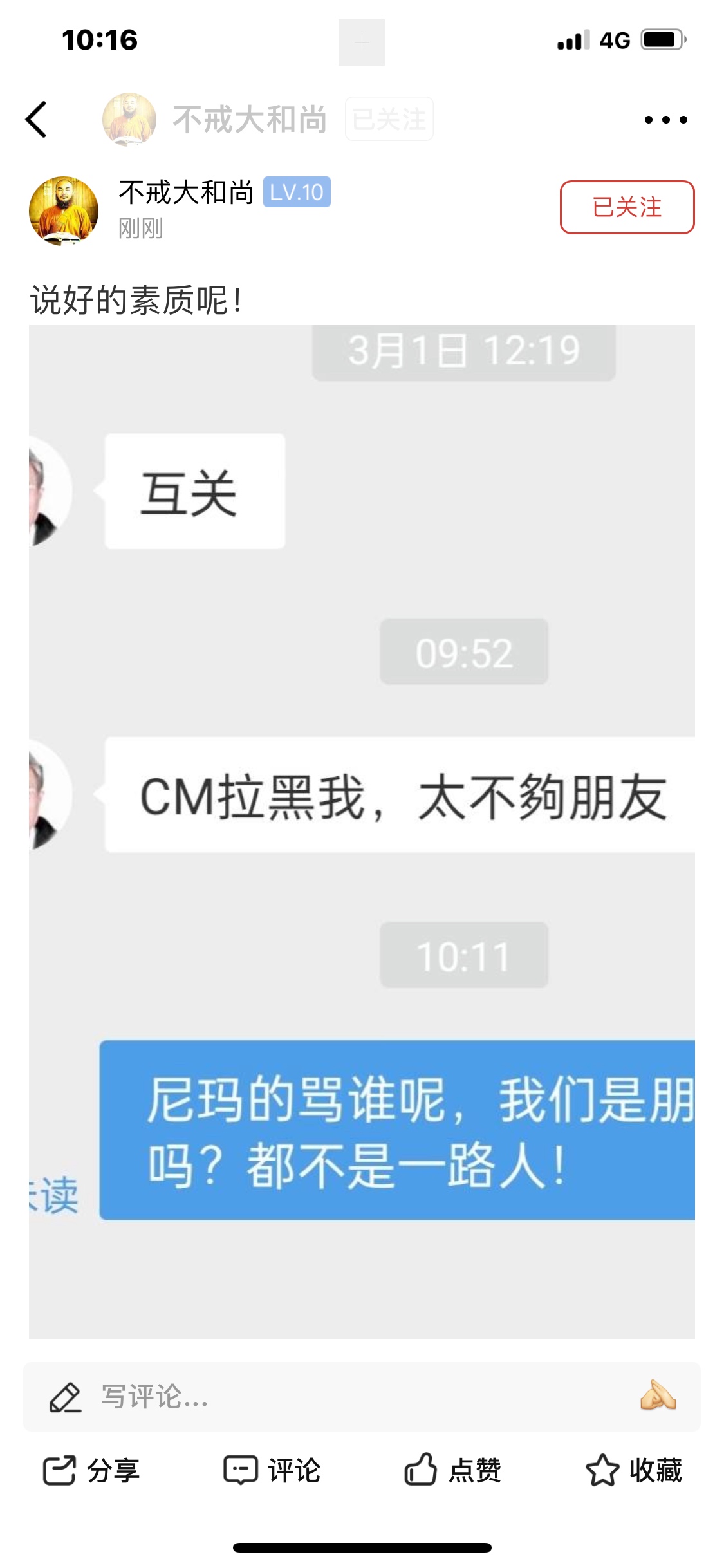Viewport: 724px width, 1568px height.
Task: Tap the red 已关注 follow button
Action: (627, 207)
